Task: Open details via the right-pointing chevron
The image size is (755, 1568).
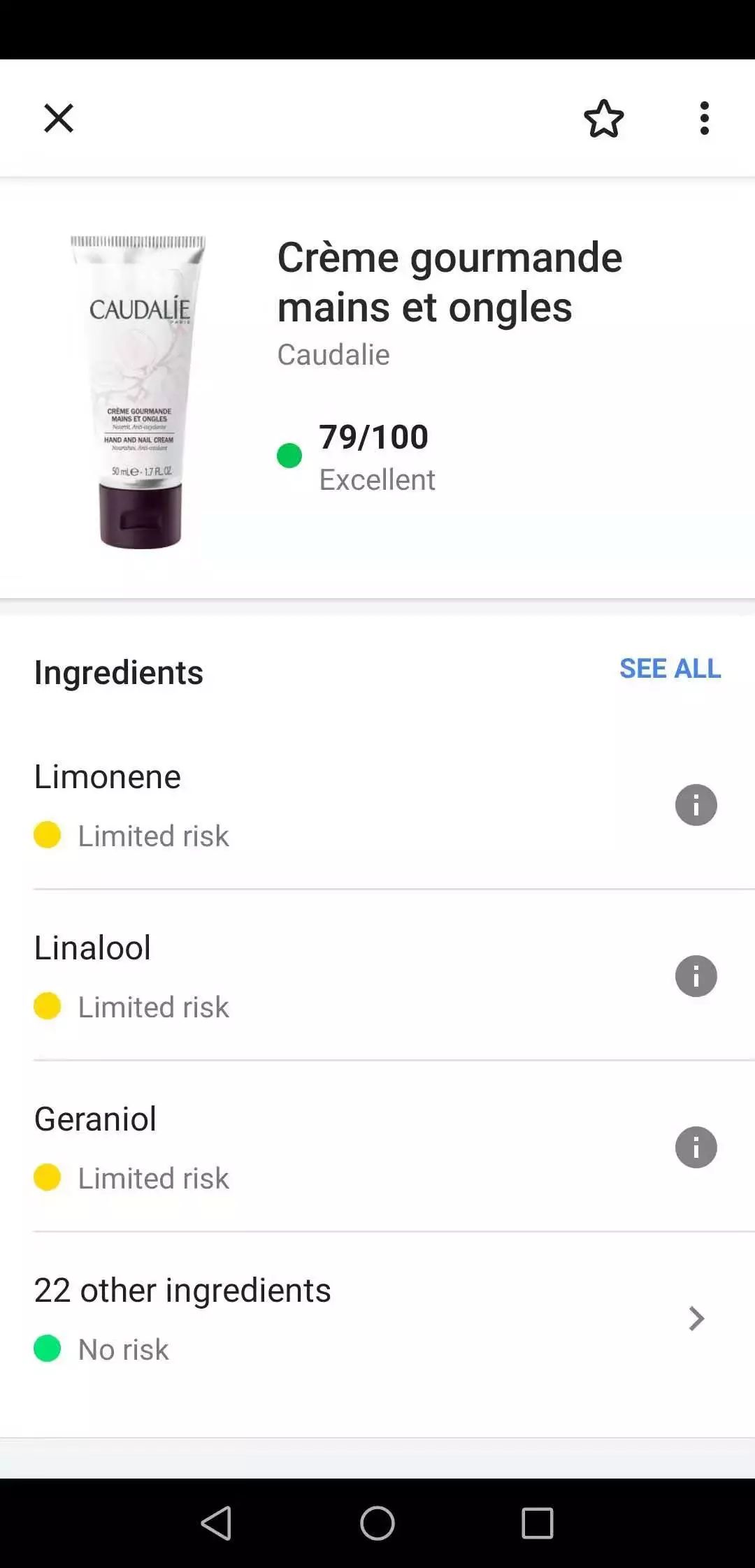Action: (696, 1318)
